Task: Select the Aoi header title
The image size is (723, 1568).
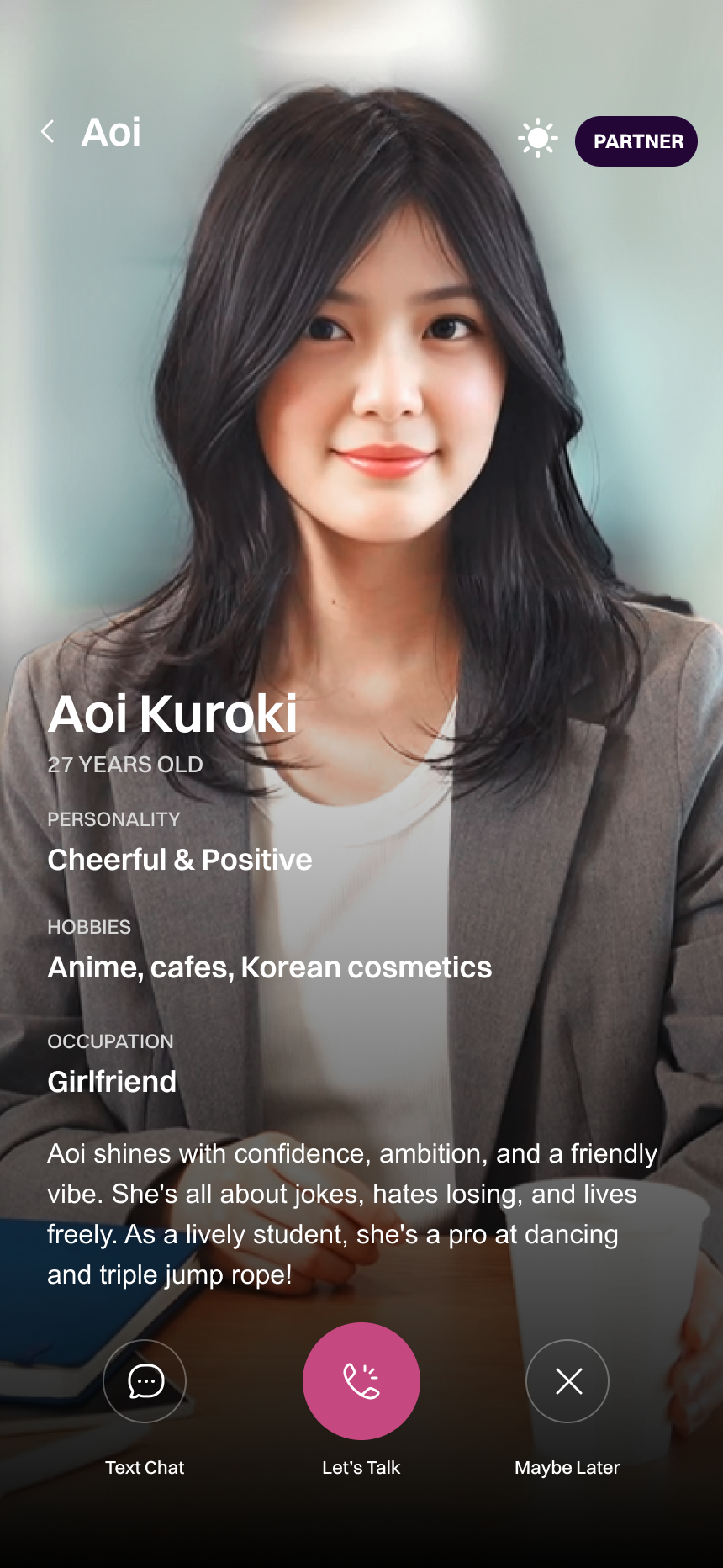Action: point(110,132)
